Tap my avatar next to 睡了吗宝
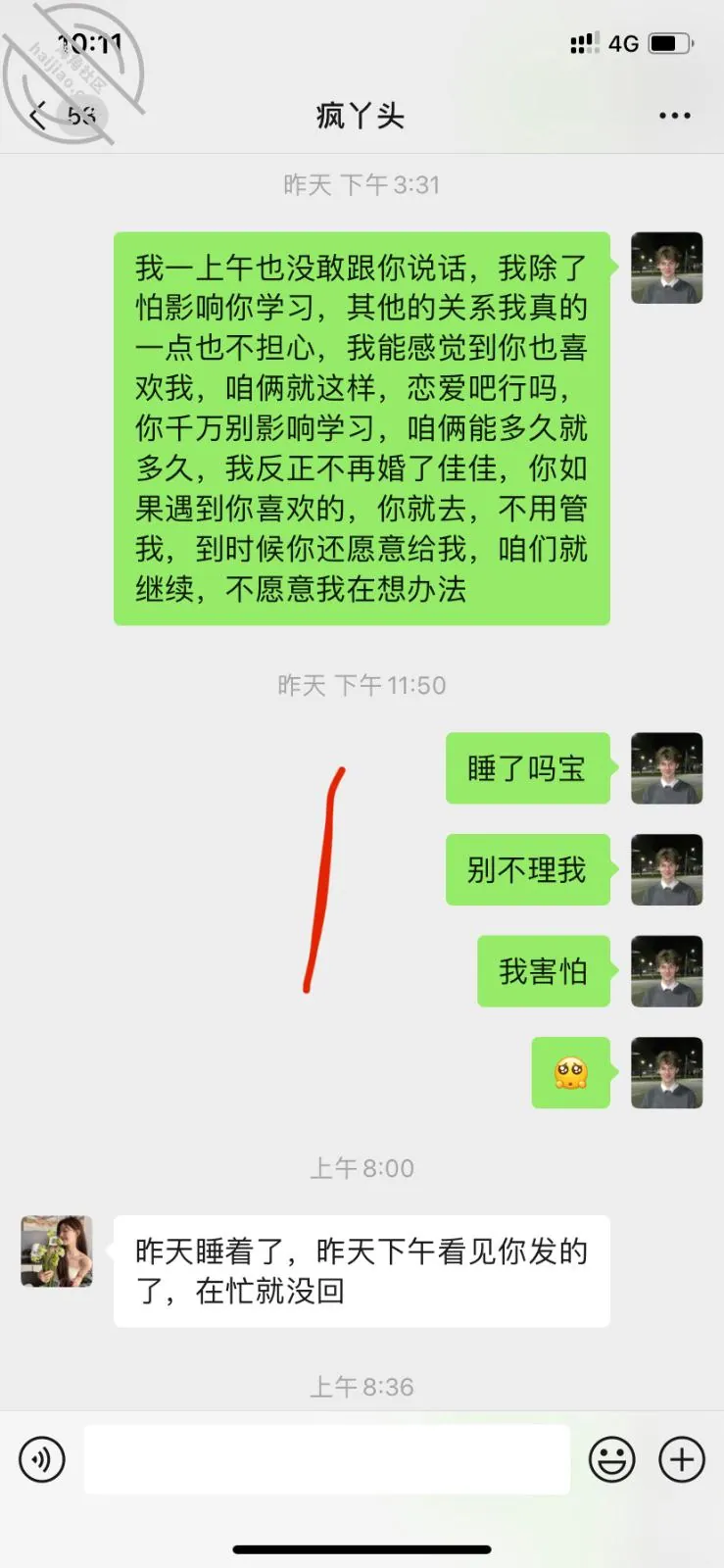 [667, 768]
